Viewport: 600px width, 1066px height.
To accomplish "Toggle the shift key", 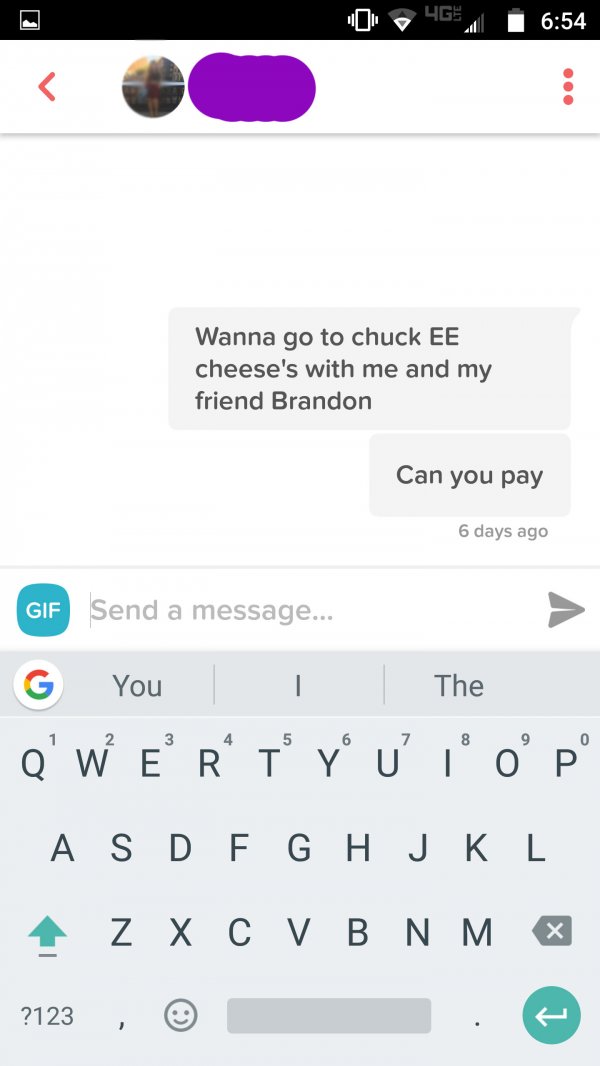I will tap(48, 934).
